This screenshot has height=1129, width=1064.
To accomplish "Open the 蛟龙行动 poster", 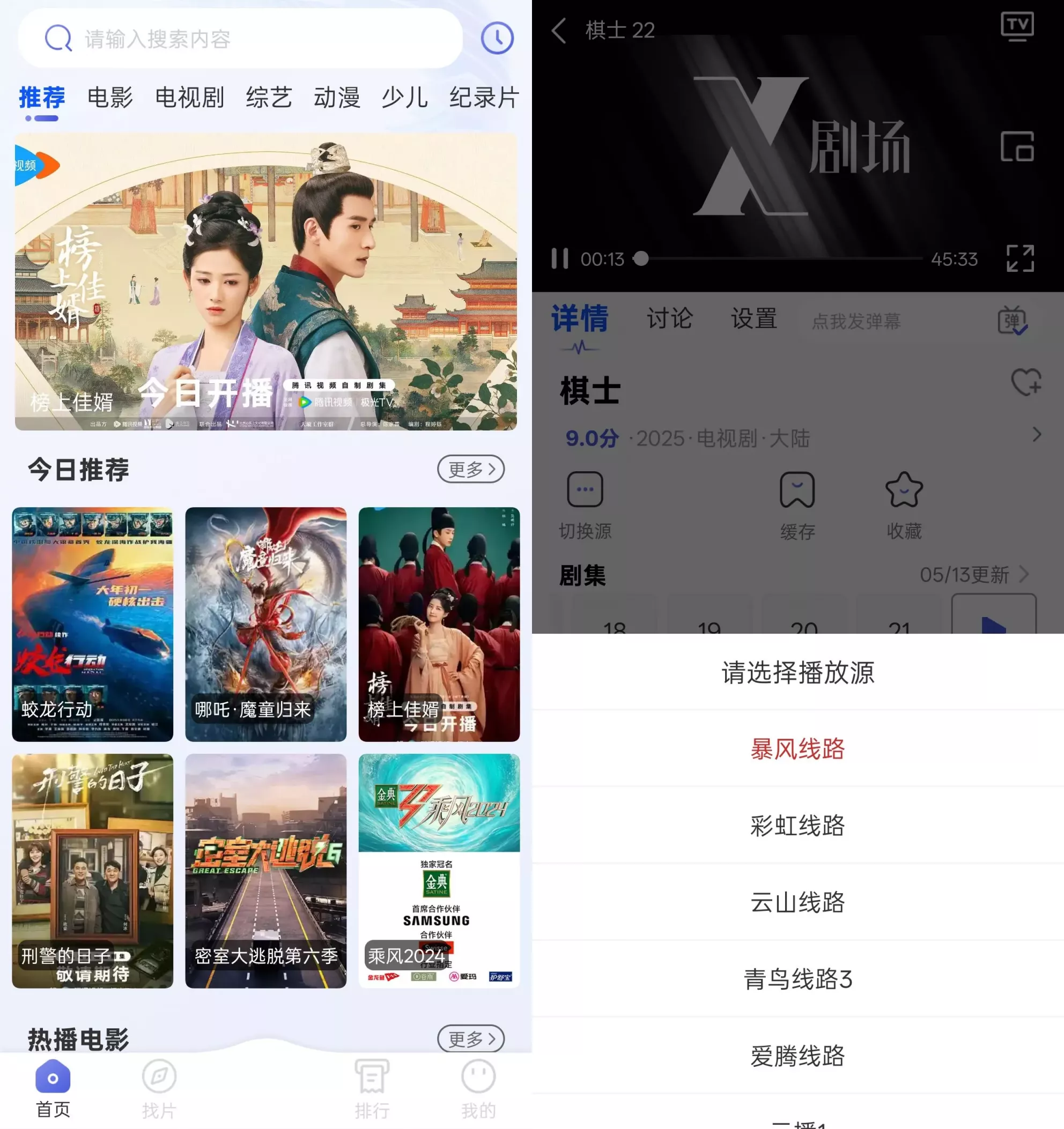I will click(x=93, y=623).
